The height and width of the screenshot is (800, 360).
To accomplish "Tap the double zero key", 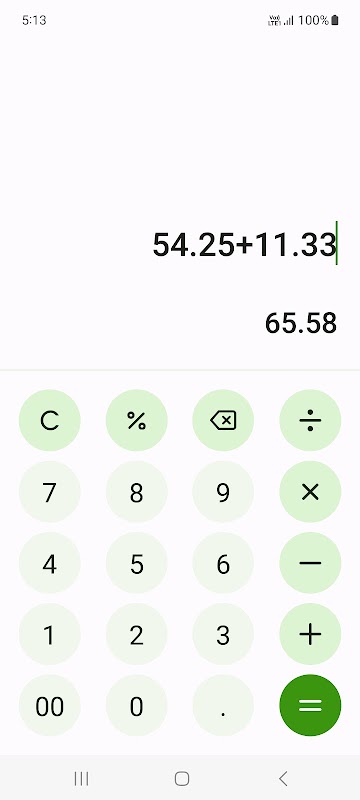I will point(49,706).
